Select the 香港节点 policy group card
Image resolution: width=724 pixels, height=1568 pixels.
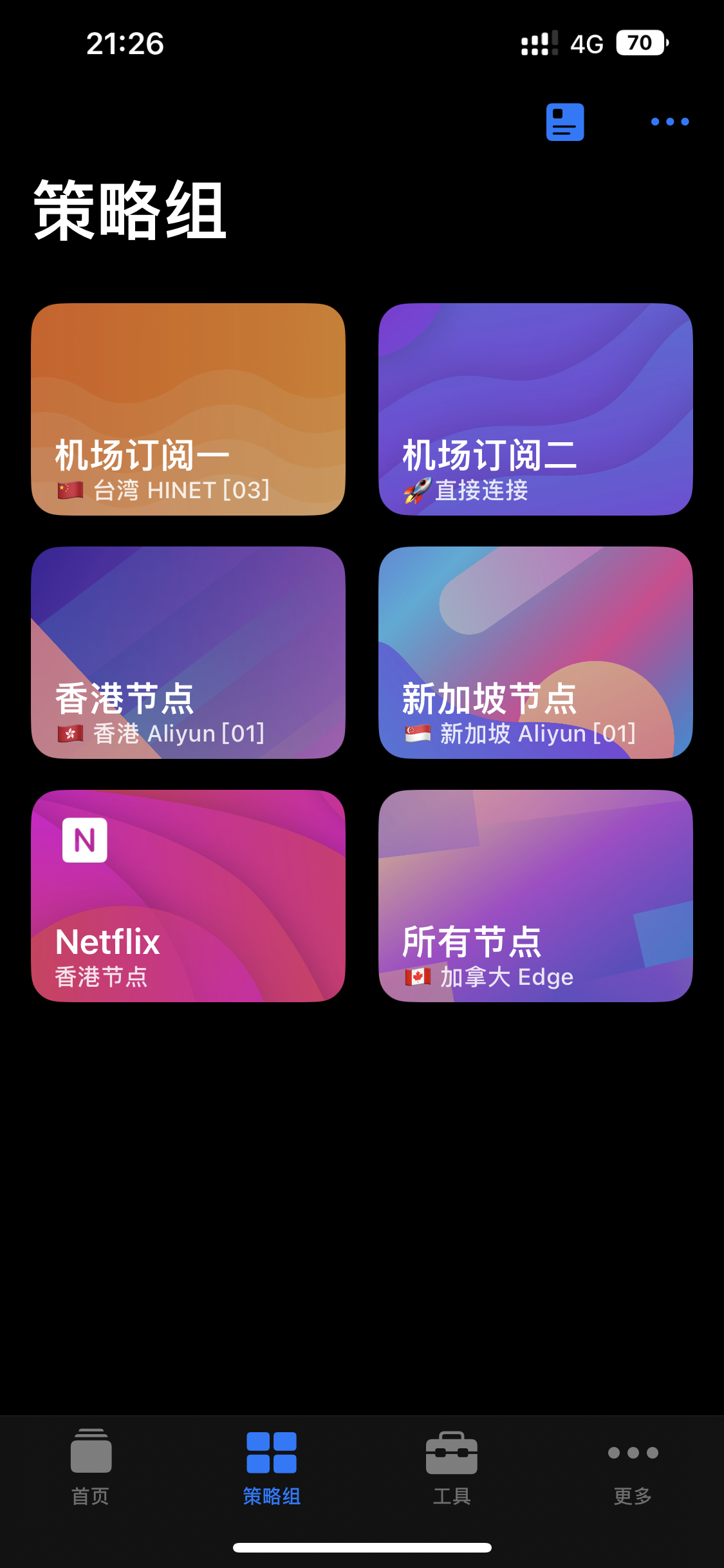coord(188,653)
